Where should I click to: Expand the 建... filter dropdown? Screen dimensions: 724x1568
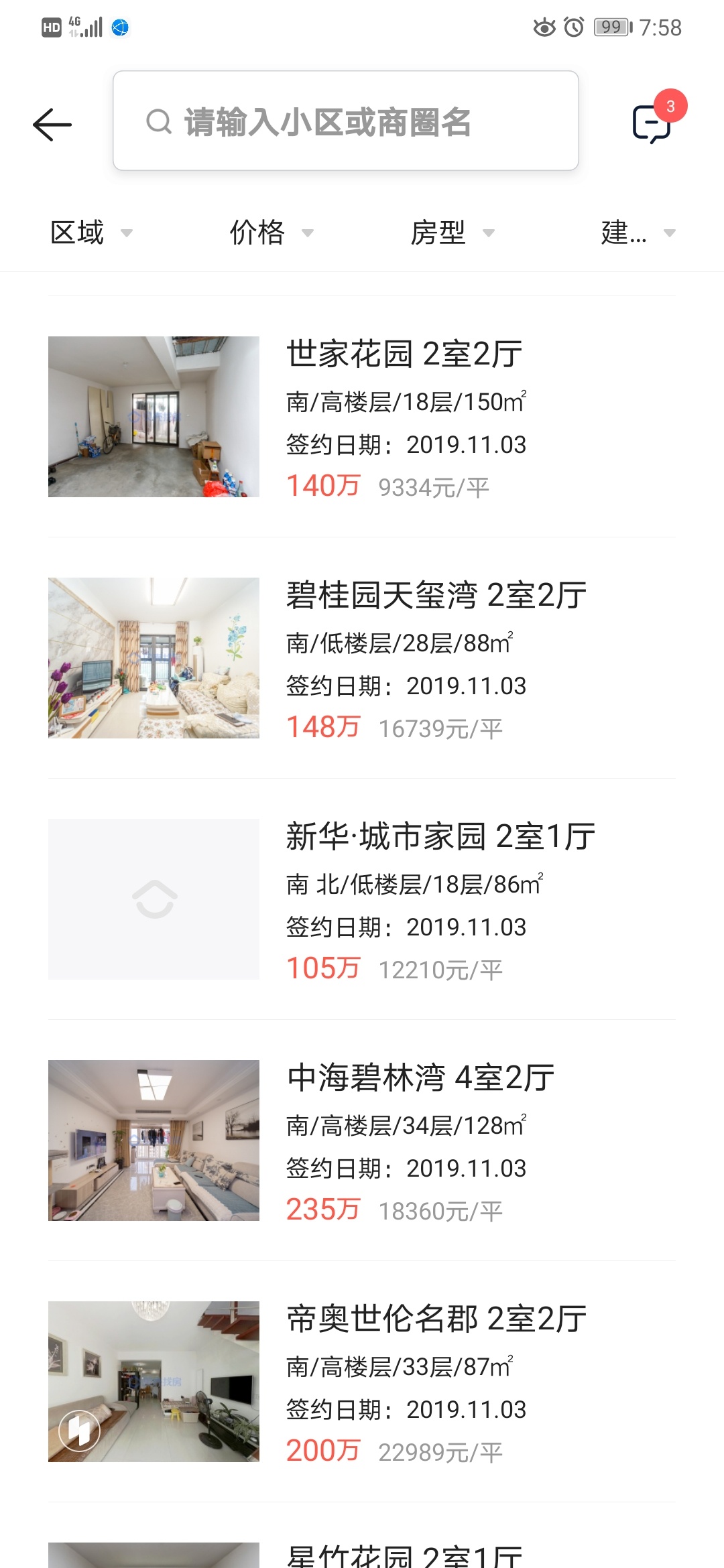tap(637, 233)
